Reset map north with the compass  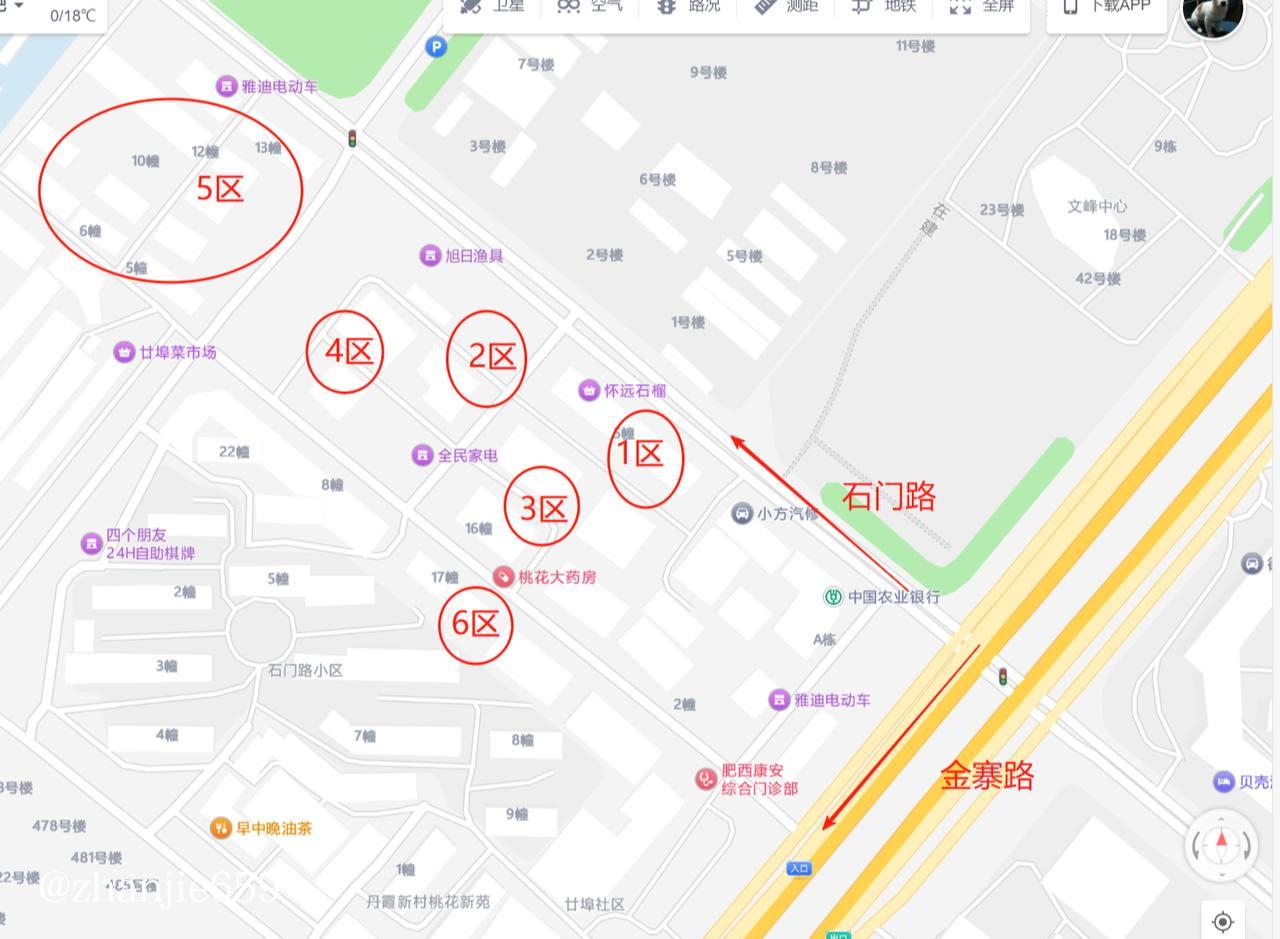tap(1221, 845)
